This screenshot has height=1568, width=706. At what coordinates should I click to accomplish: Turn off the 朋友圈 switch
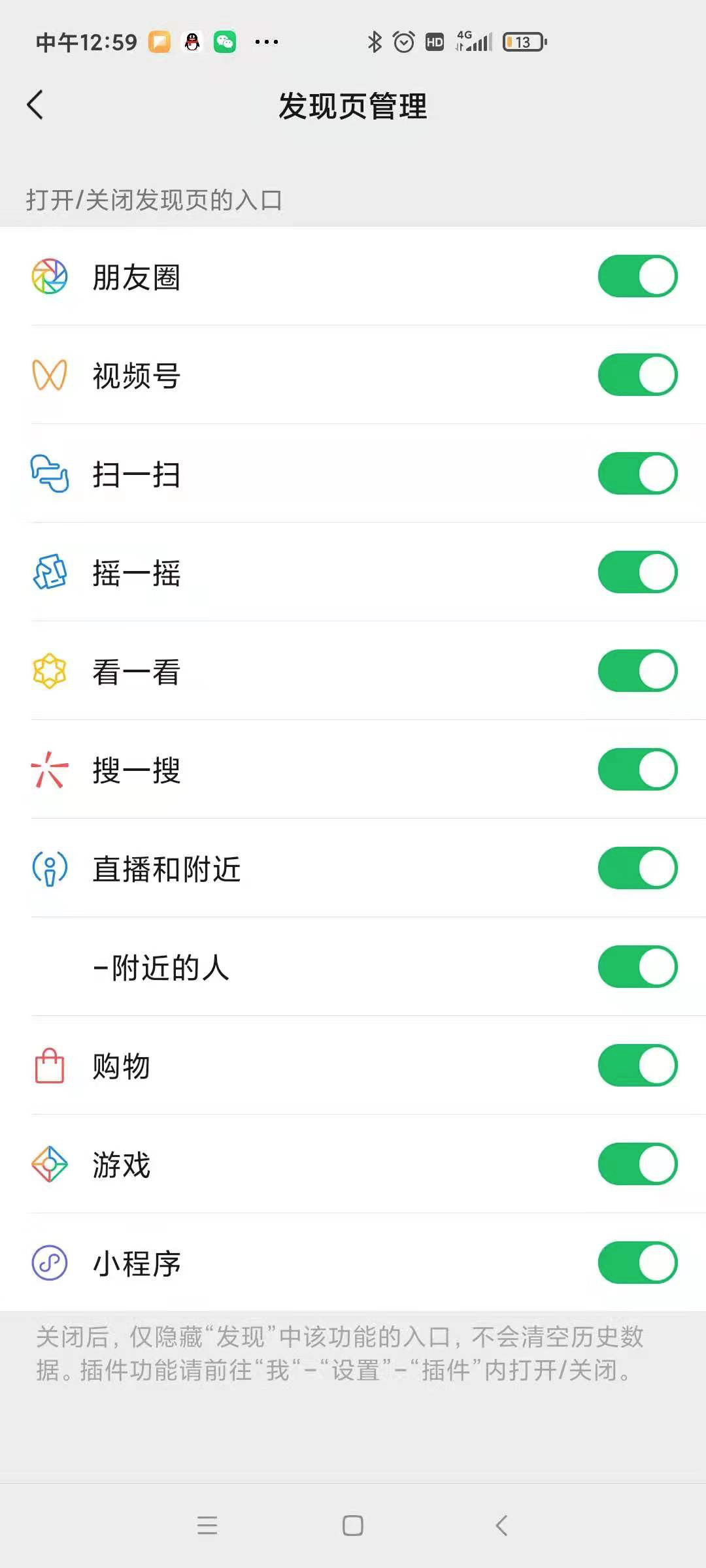pos(637,276)
